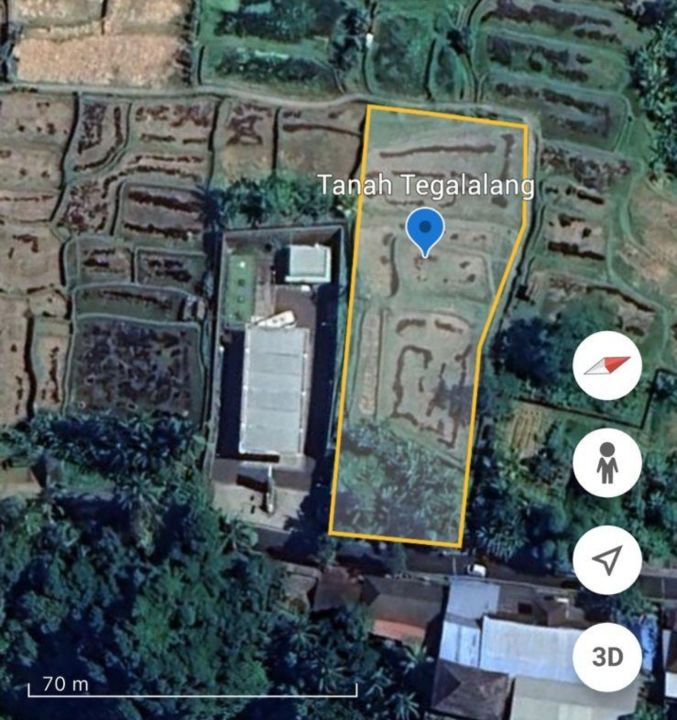Open Street View with the pegman button
This screenshot has width=677, height=720.
(607, 463)
